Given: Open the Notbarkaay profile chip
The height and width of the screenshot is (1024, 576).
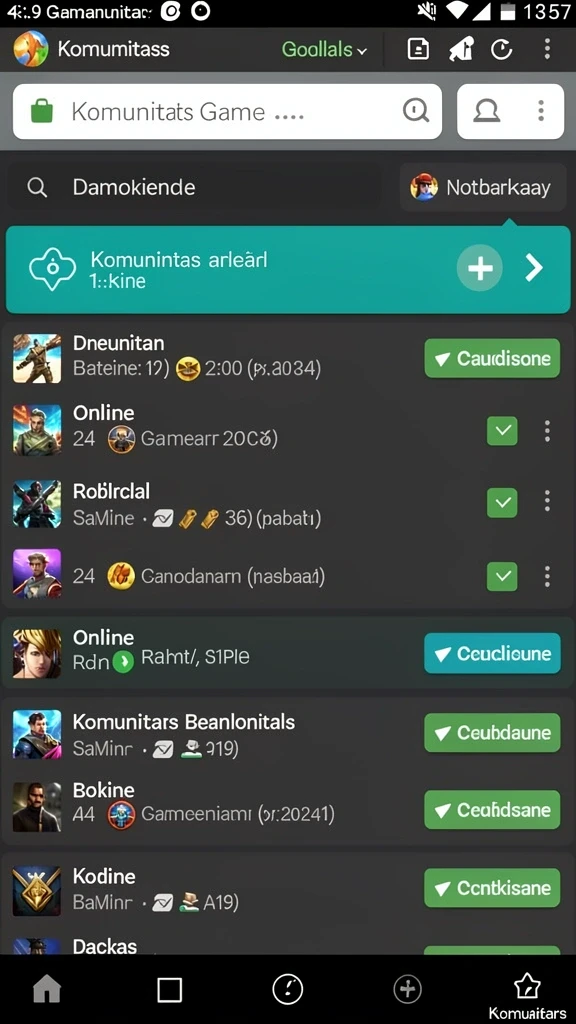Looking at the screenshot, I should click(x=483, y=188).
